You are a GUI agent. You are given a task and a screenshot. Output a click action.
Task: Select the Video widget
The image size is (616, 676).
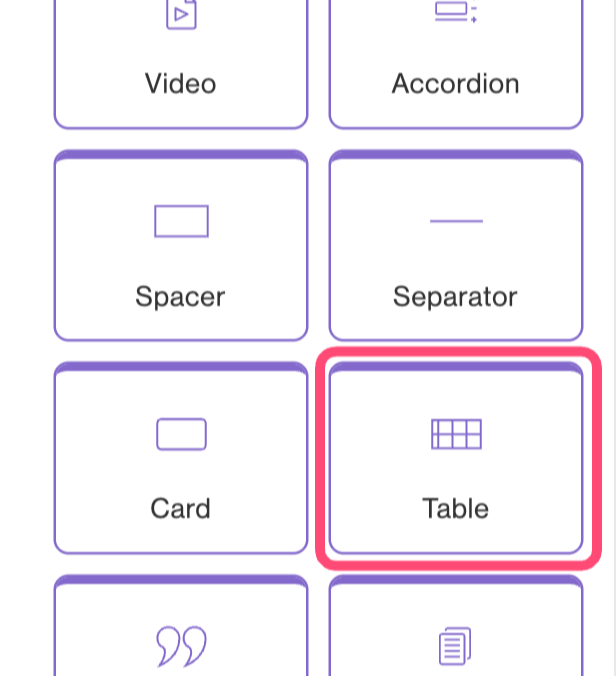click(x=181, y=60)
